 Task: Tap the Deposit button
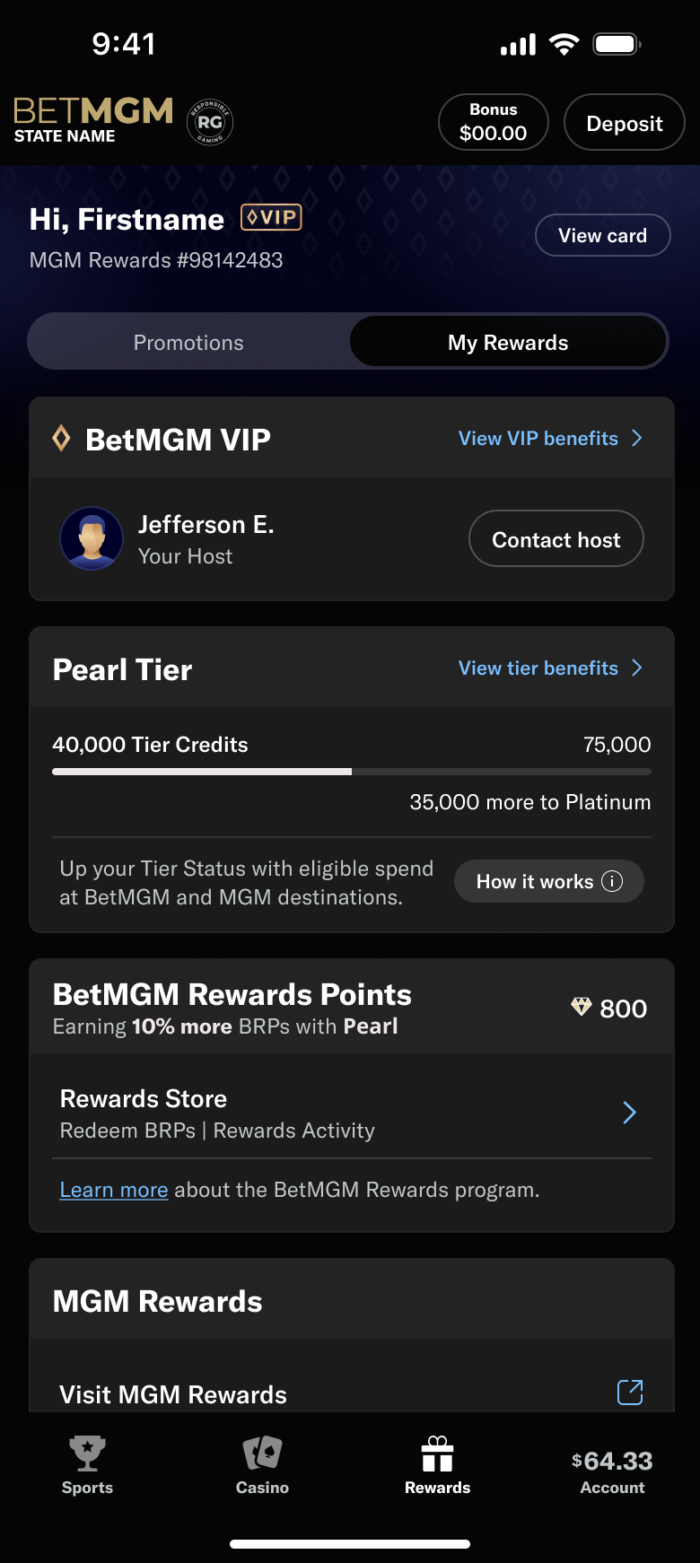(624, 123)
